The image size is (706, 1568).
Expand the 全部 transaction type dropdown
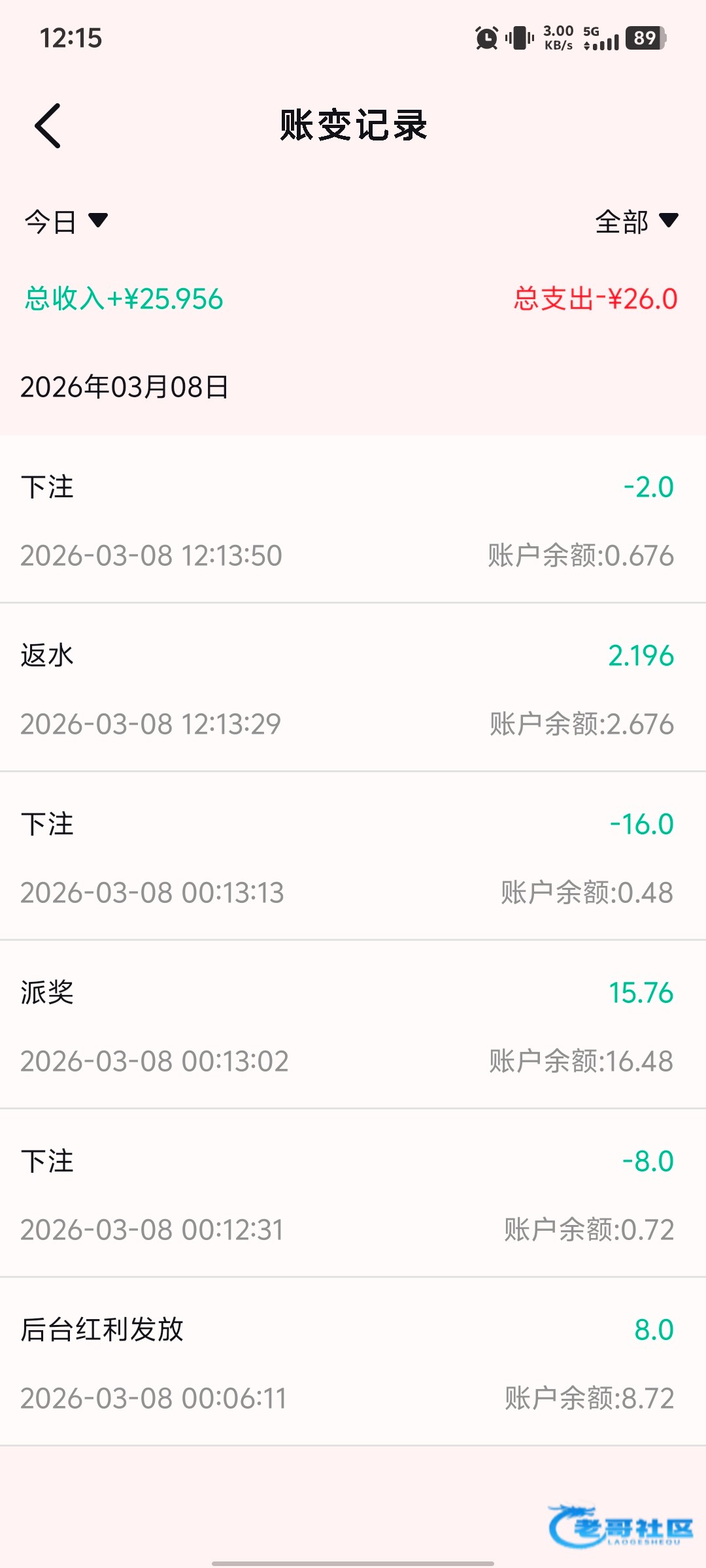[636, 221]
